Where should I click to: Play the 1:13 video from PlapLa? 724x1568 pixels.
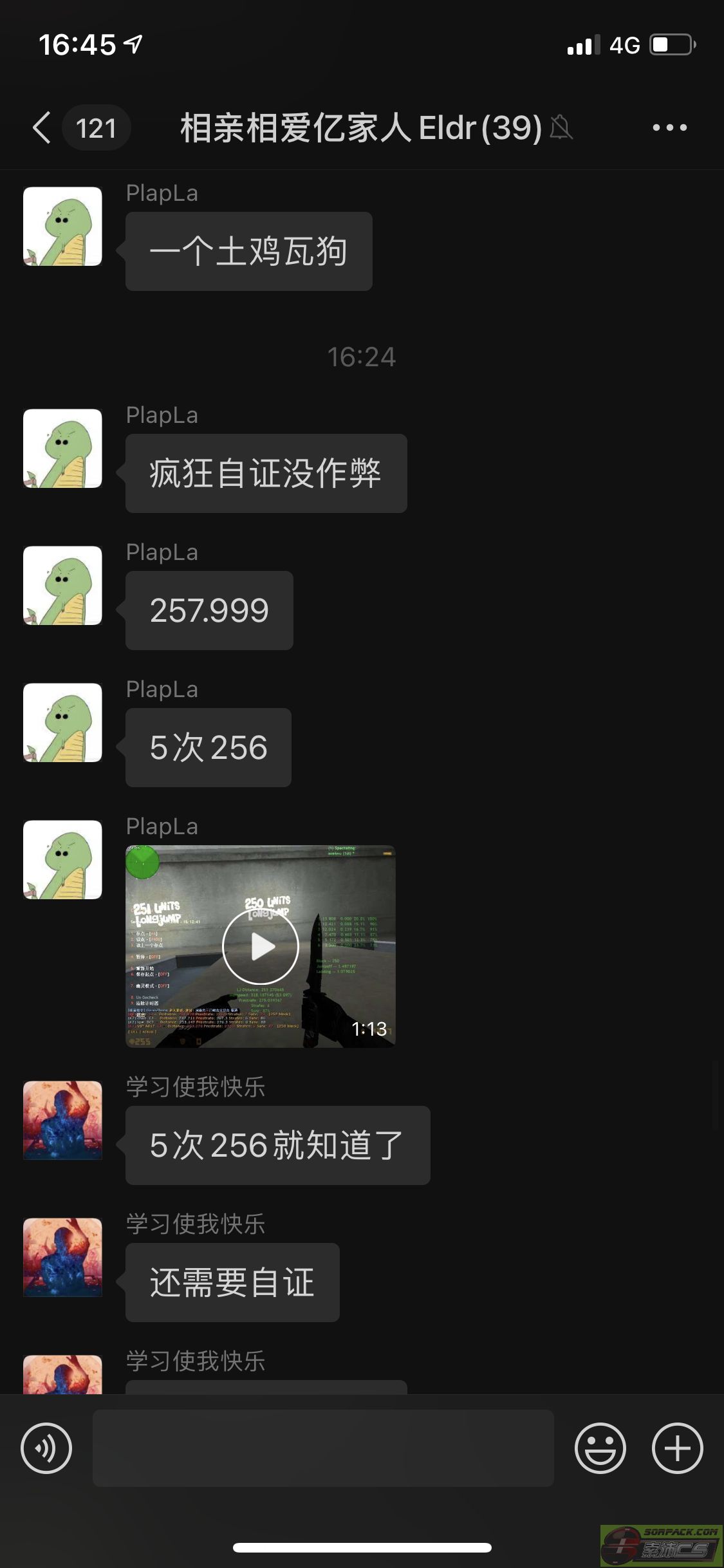point(261,946)
